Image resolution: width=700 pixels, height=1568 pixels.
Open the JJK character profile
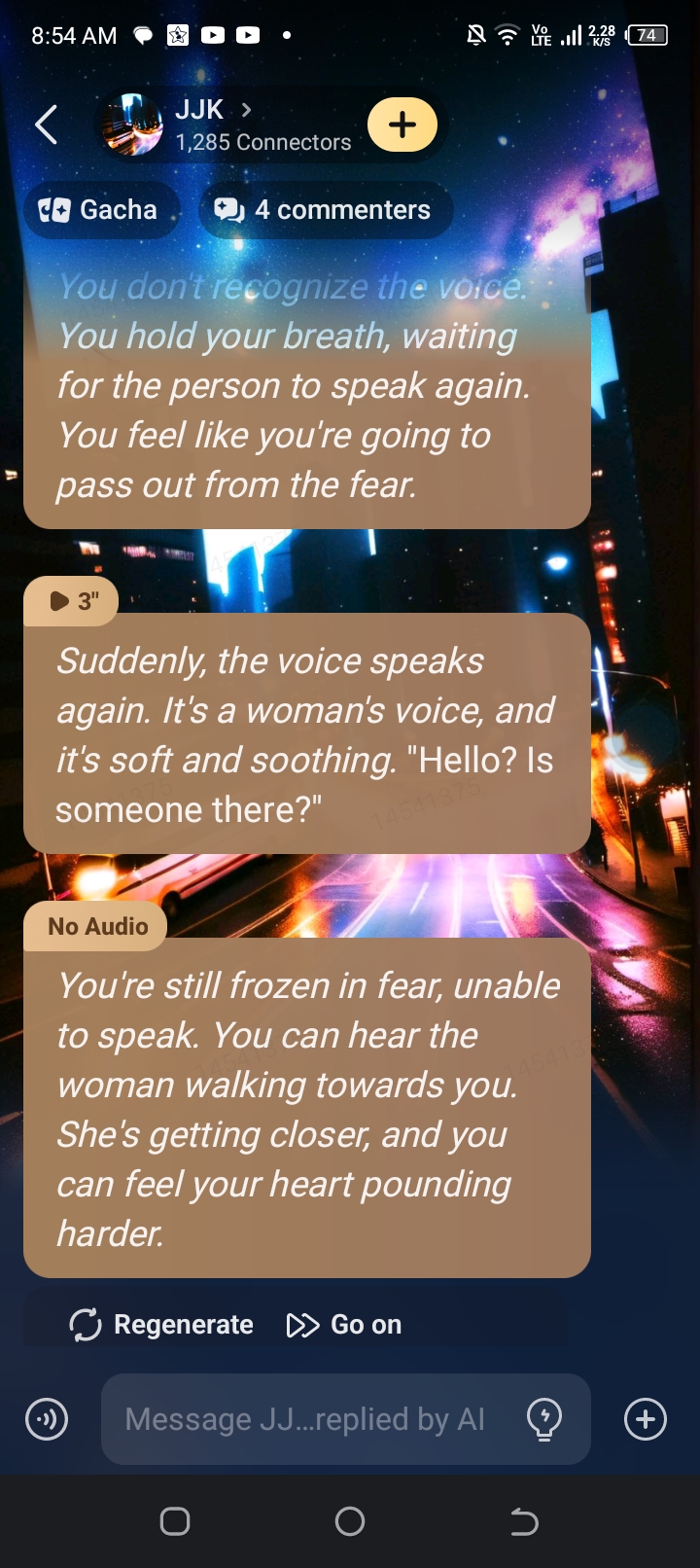pos(214,125)
